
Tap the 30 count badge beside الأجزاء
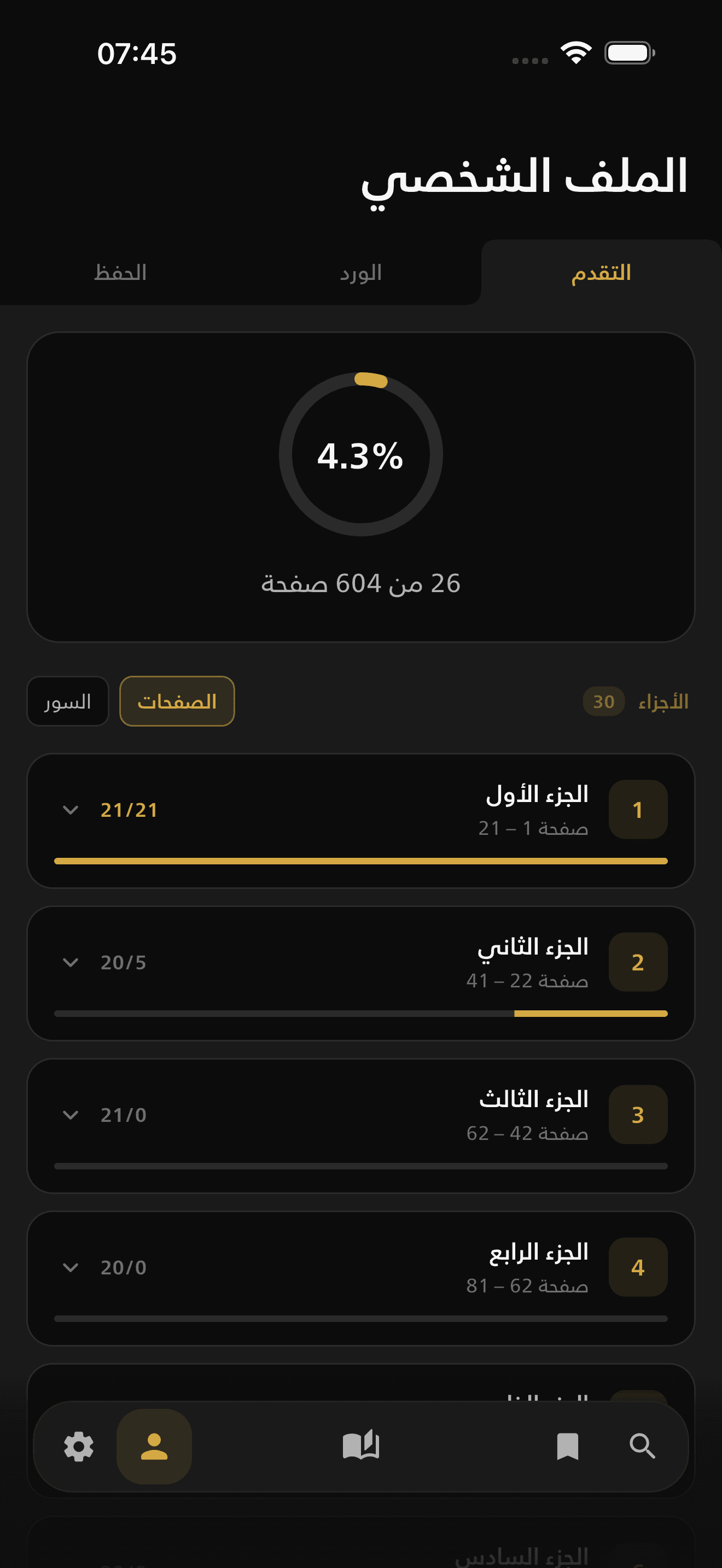coord(603,701)
